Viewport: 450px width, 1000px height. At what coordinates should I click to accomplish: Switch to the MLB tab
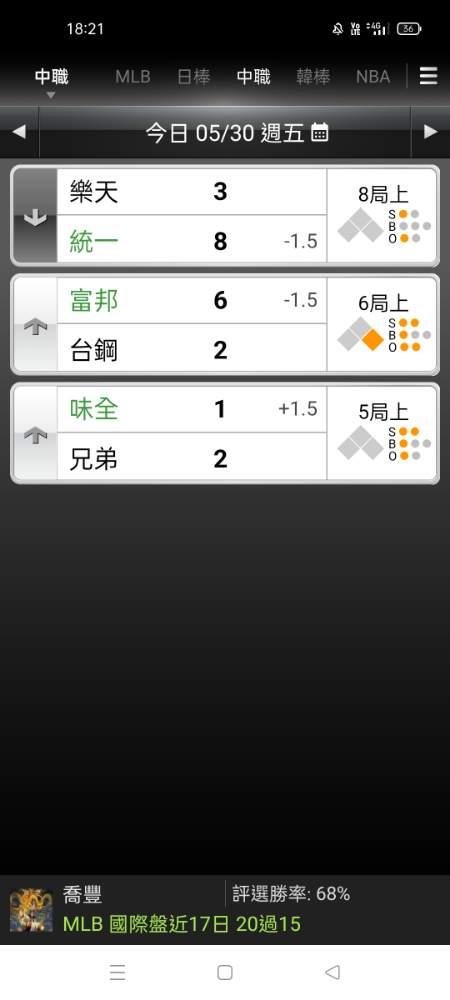[x=133, y=77]
